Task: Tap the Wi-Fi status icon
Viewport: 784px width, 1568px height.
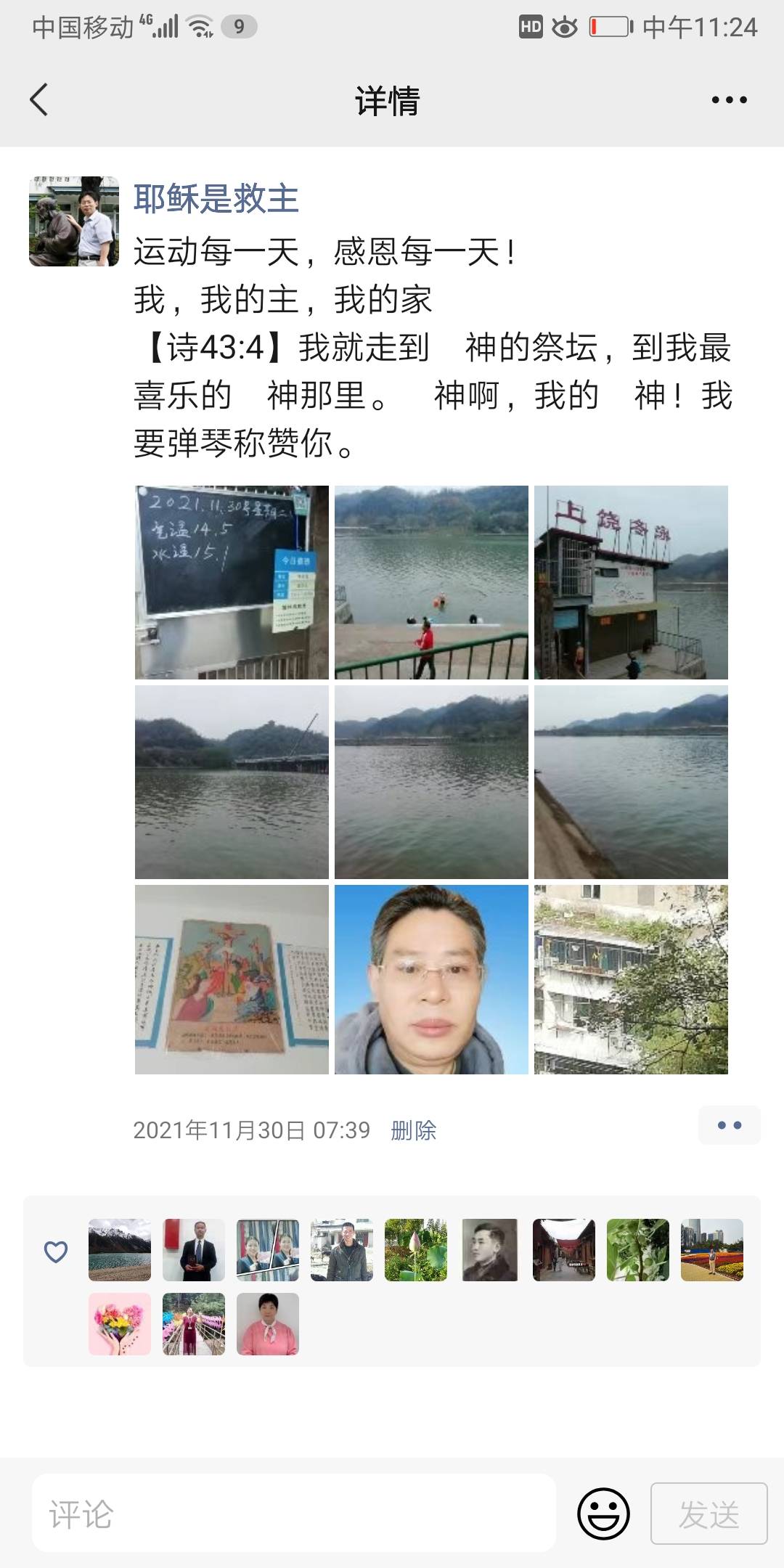Action: (x=198, y=27)
